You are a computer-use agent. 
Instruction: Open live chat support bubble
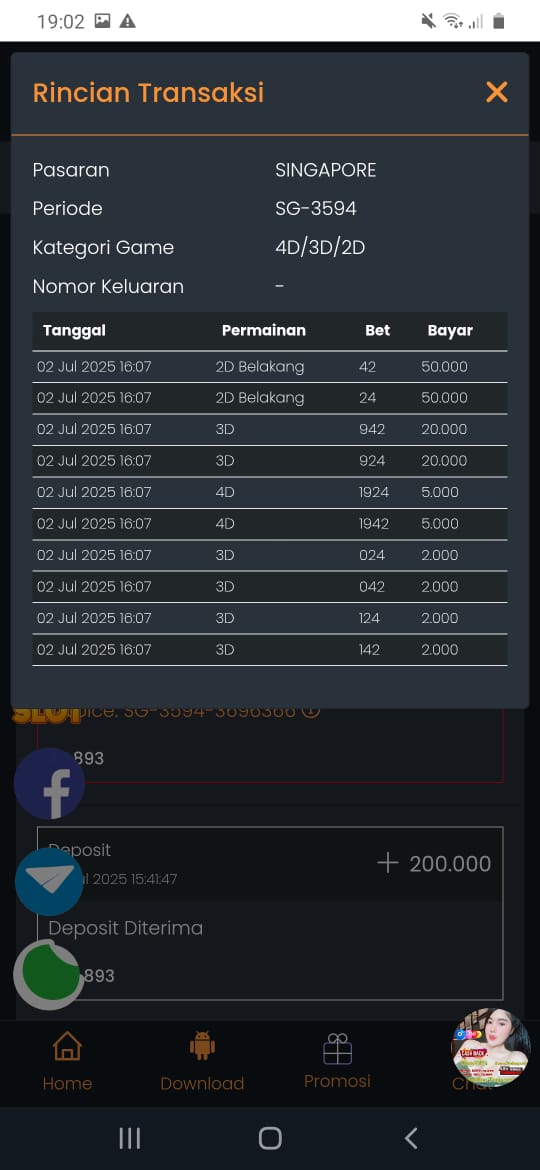pyautogui.click(x=491, y=1047)
